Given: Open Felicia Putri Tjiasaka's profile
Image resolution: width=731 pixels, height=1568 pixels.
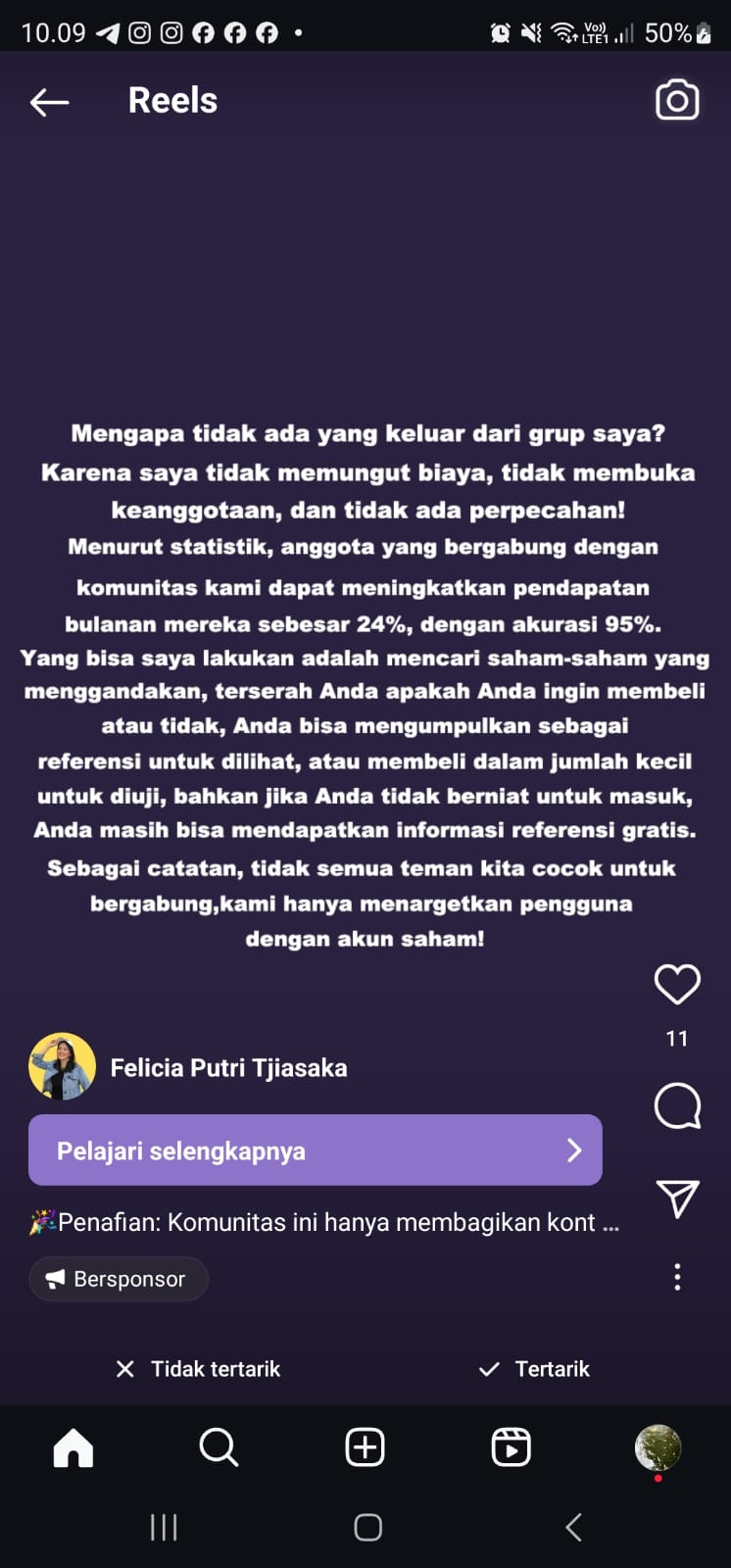Looking at the screenshot, I should click(x=228, y=1067).
